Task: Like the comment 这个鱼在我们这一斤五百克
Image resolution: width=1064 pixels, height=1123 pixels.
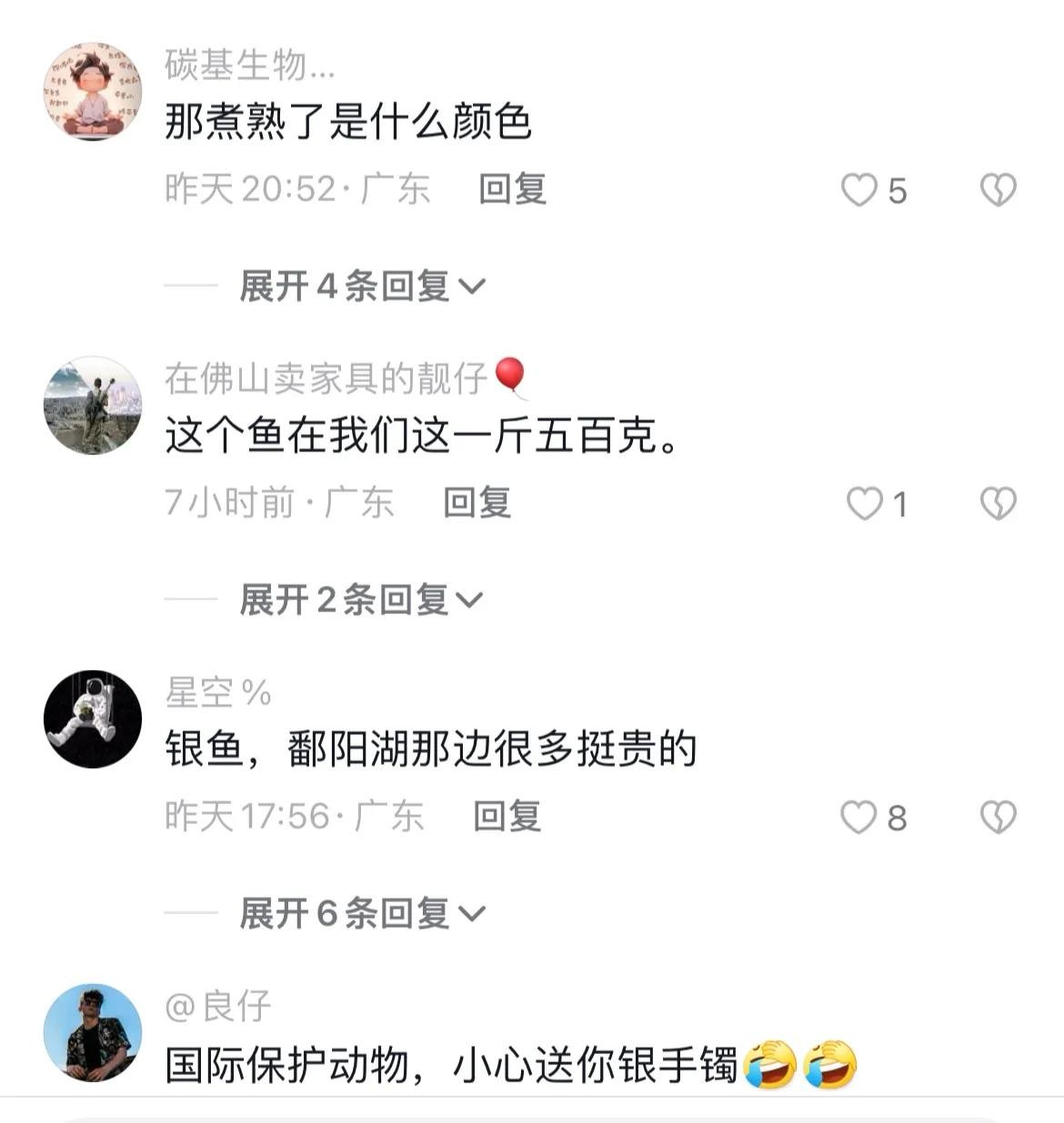Action: coord(865,504)
